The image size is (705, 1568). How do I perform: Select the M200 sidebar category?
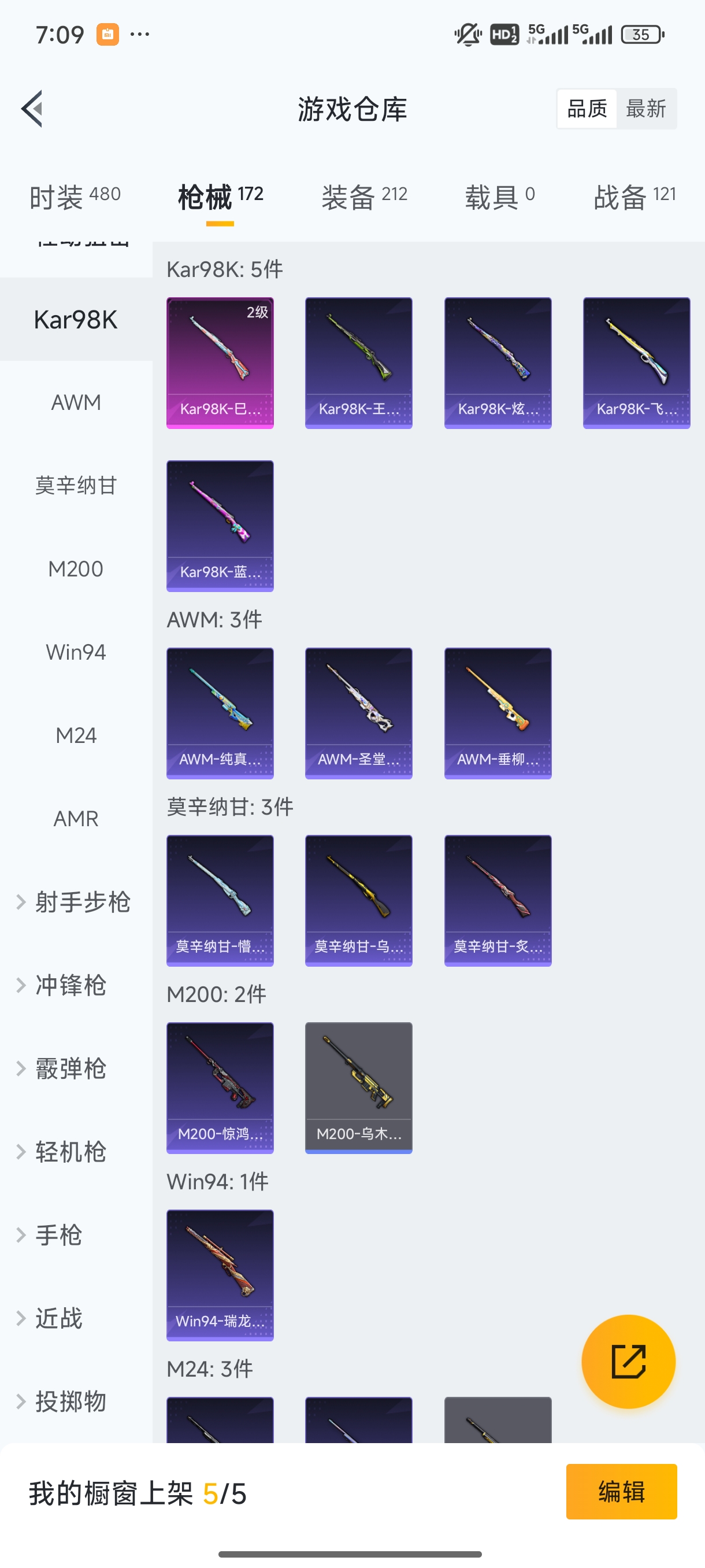pyautogui.click(x=76, y=568)
